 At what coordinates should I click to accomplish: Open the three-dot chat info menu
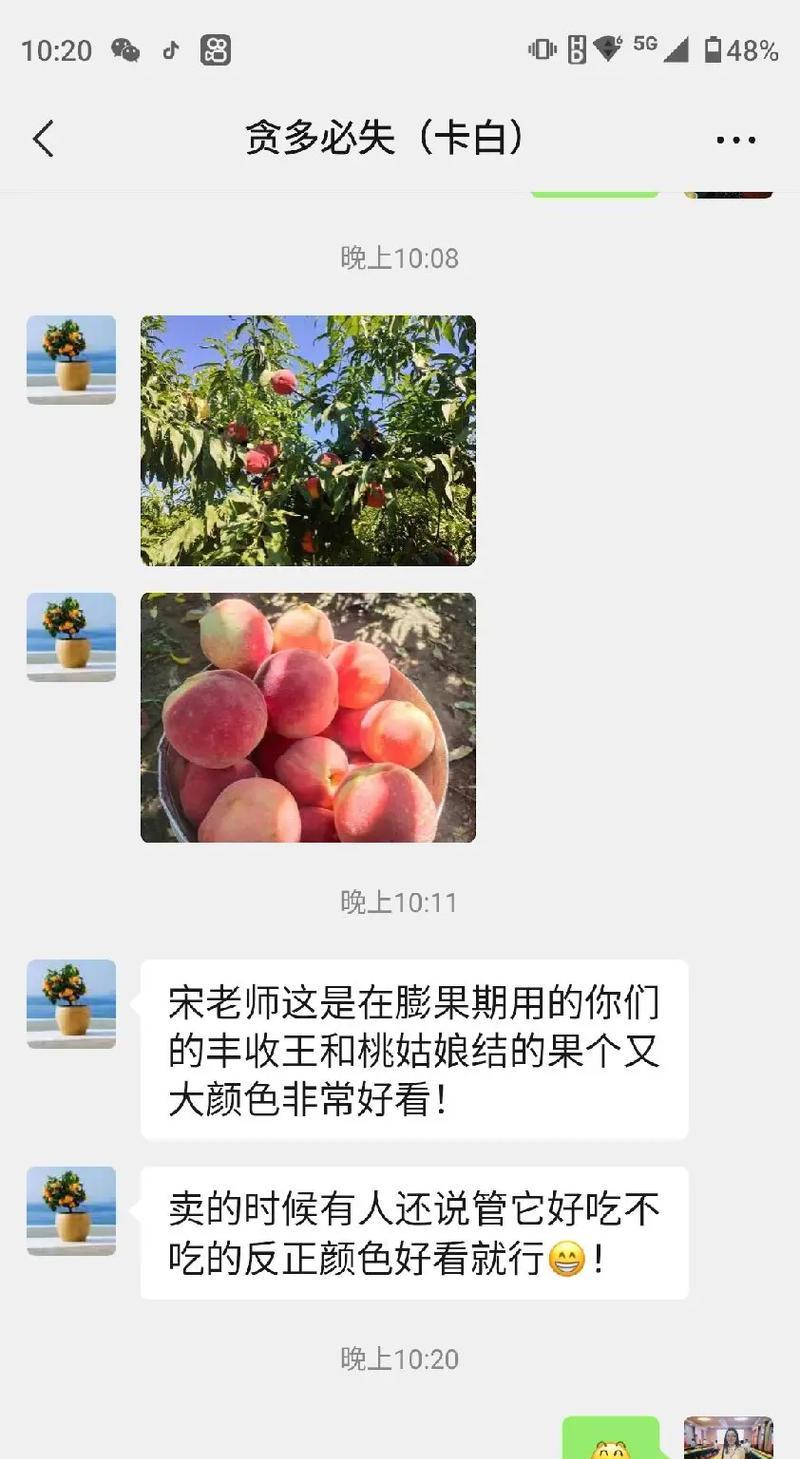[736, 140]
